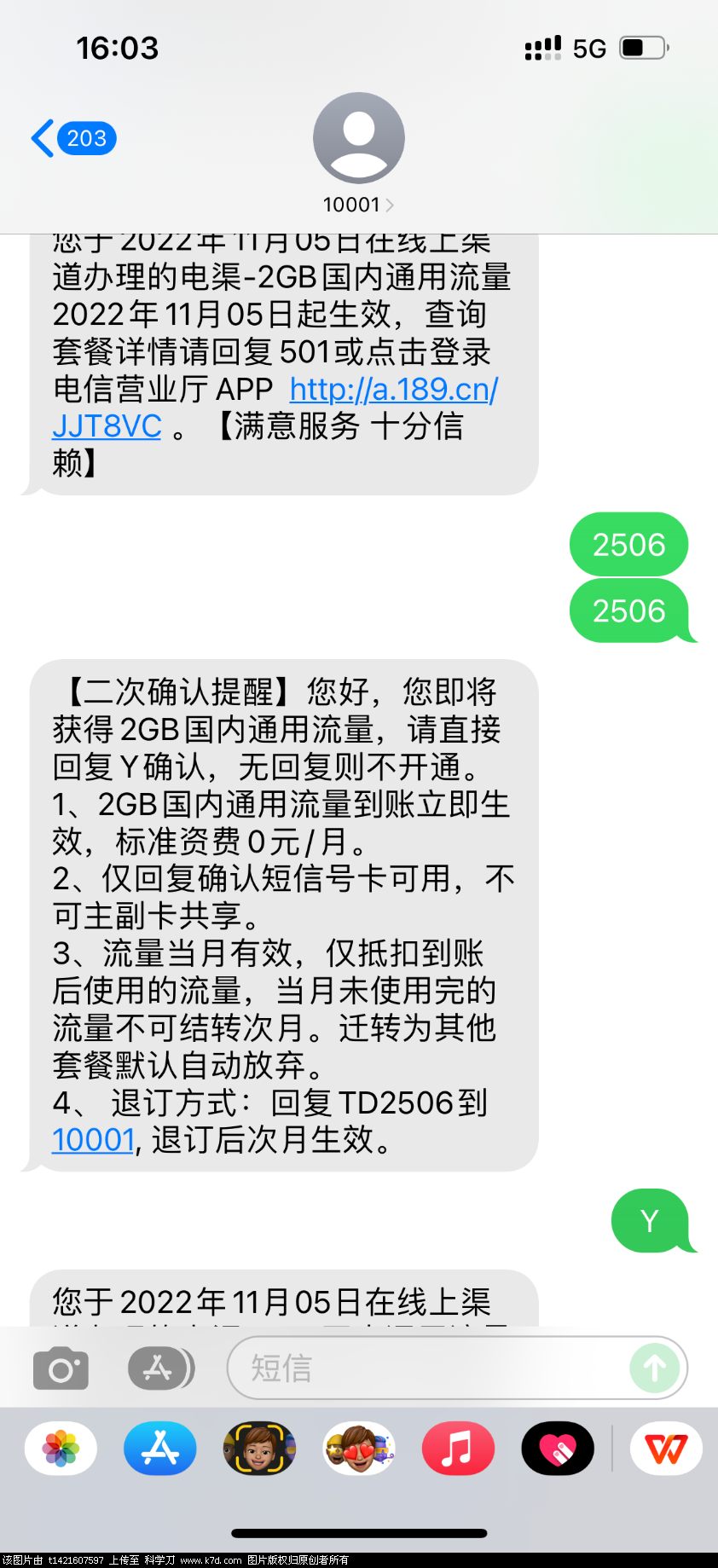Screen dimensions: 718x1568
Task: Go back to the message list
Action: pyautogui.click(x=72, y=138)
